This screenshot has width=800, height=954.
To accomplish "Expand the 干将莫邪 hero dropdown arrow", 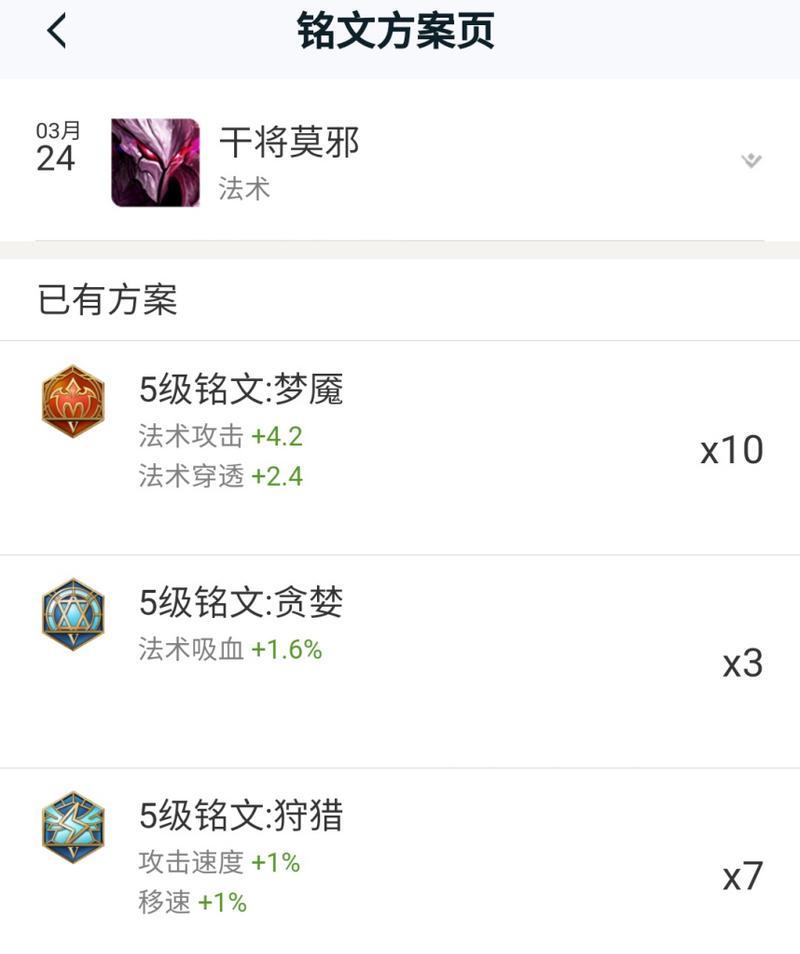I will pos(752,161).
